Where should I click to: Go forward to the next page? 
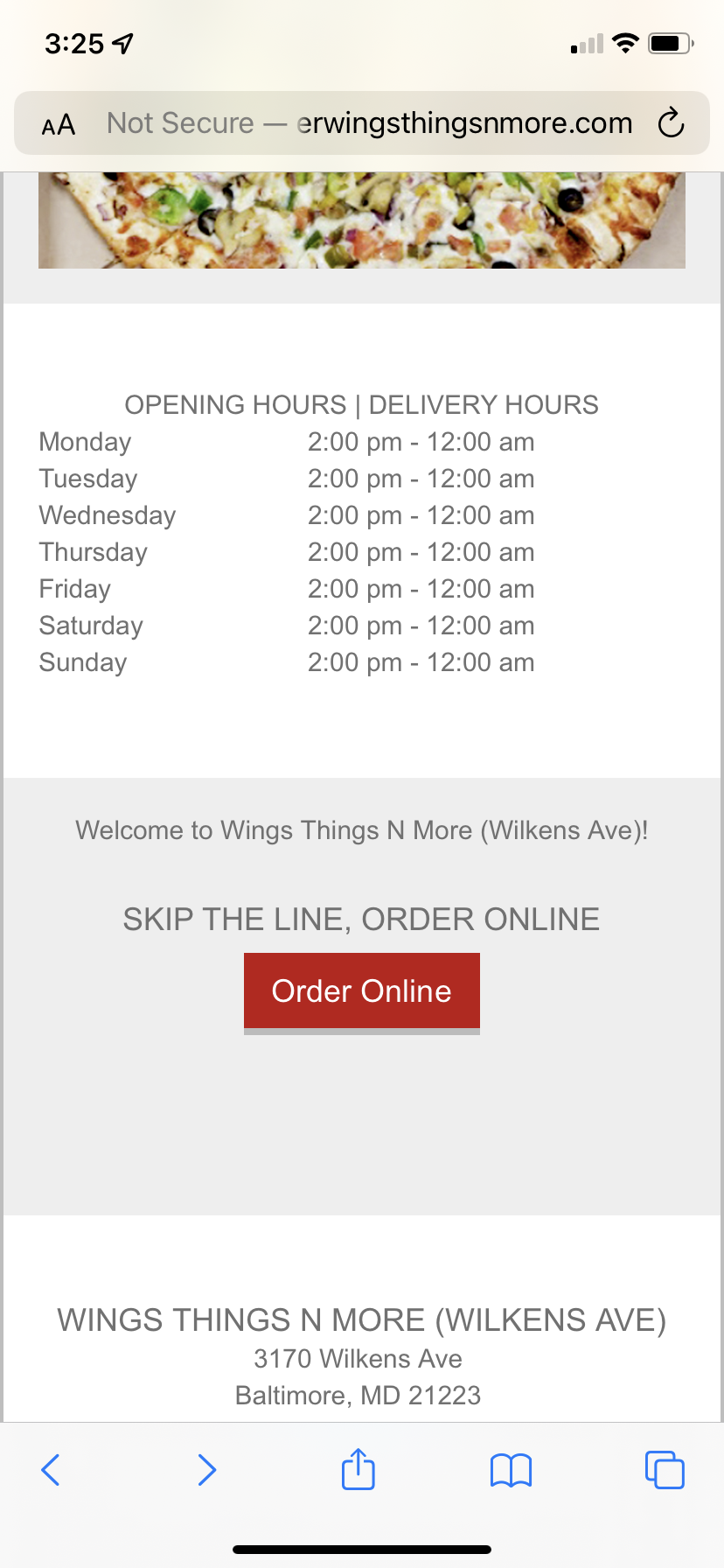206,1470
